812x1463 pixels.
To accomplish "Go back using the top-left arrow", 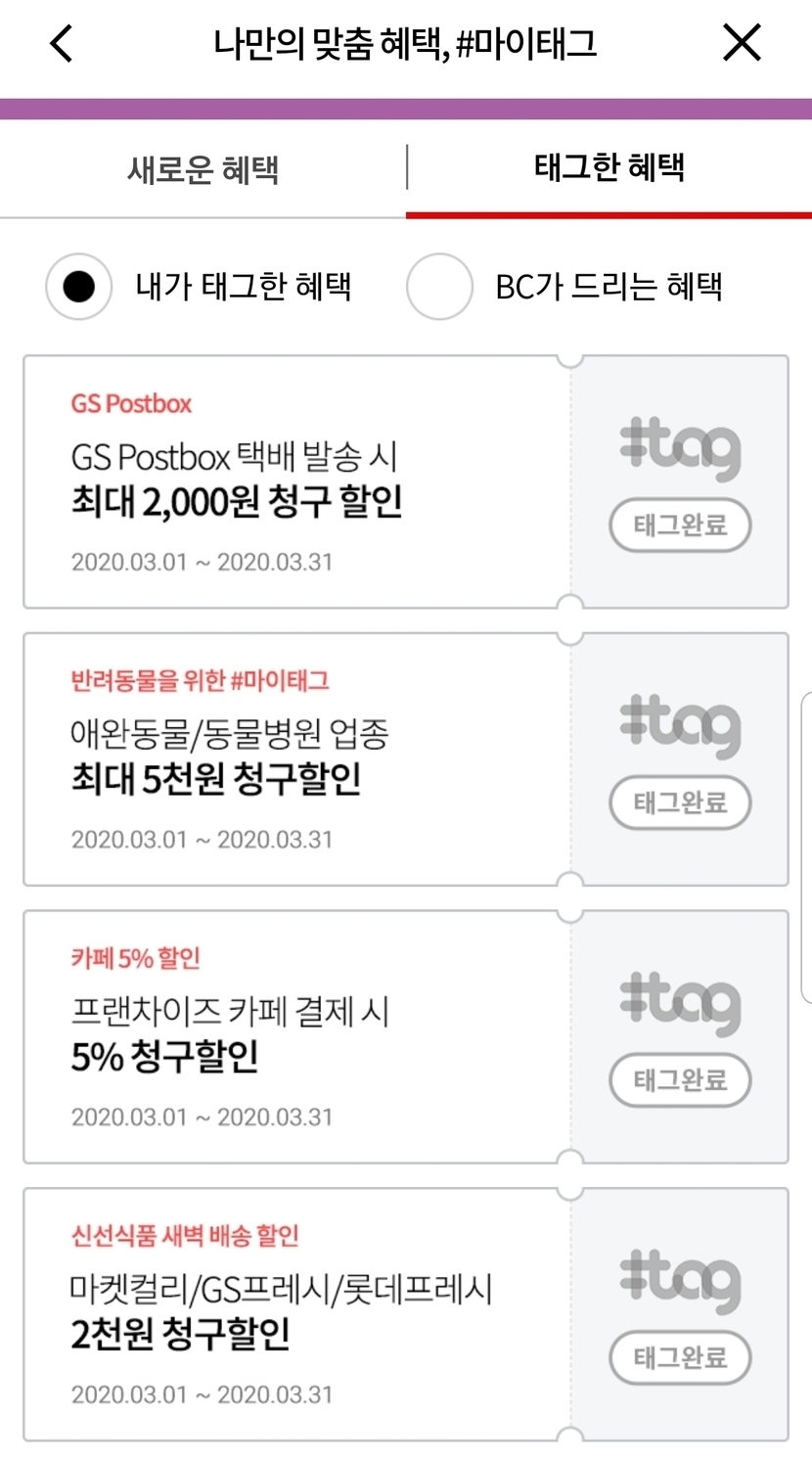I will (x=61, y=43).
